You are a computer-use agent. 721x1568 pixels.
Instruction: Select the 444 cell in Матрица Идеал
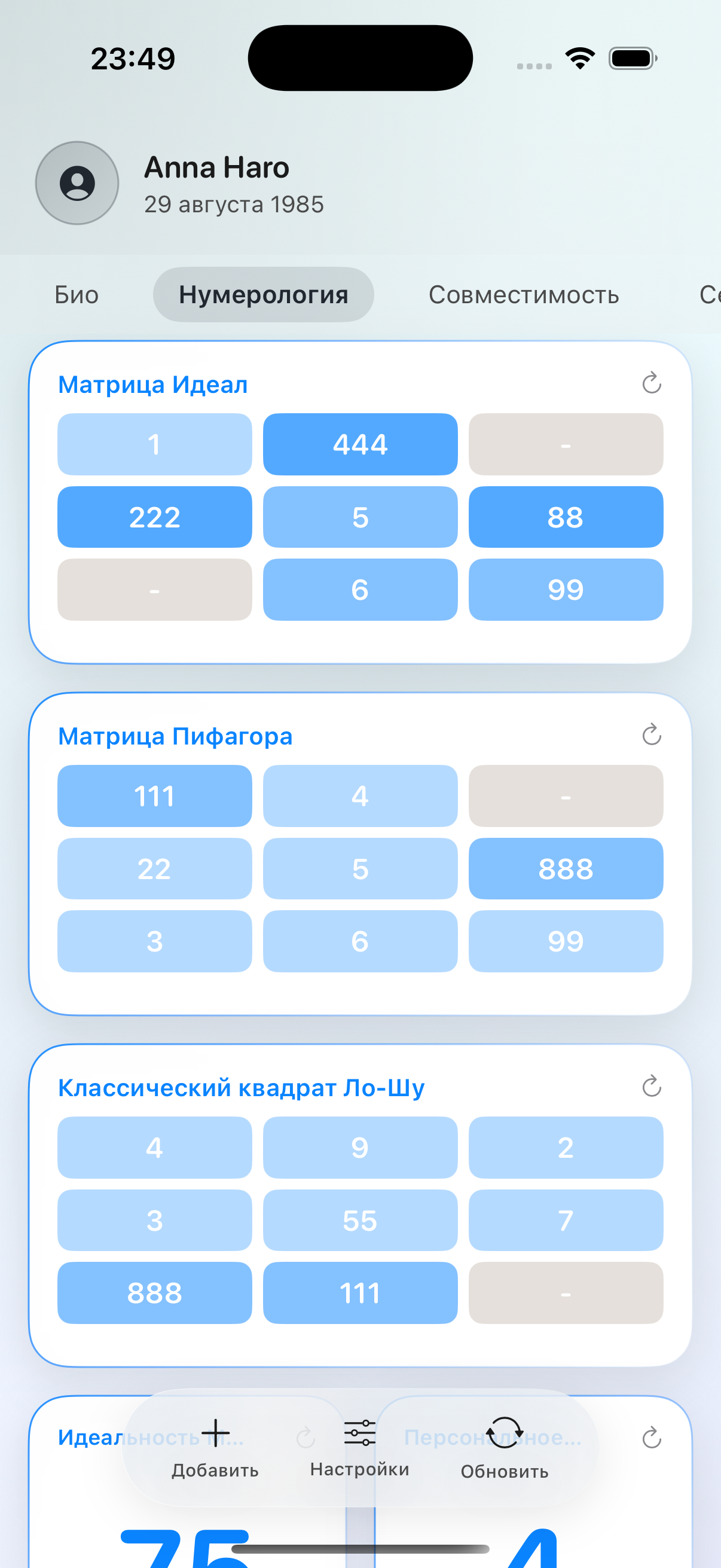coord(360,444)
